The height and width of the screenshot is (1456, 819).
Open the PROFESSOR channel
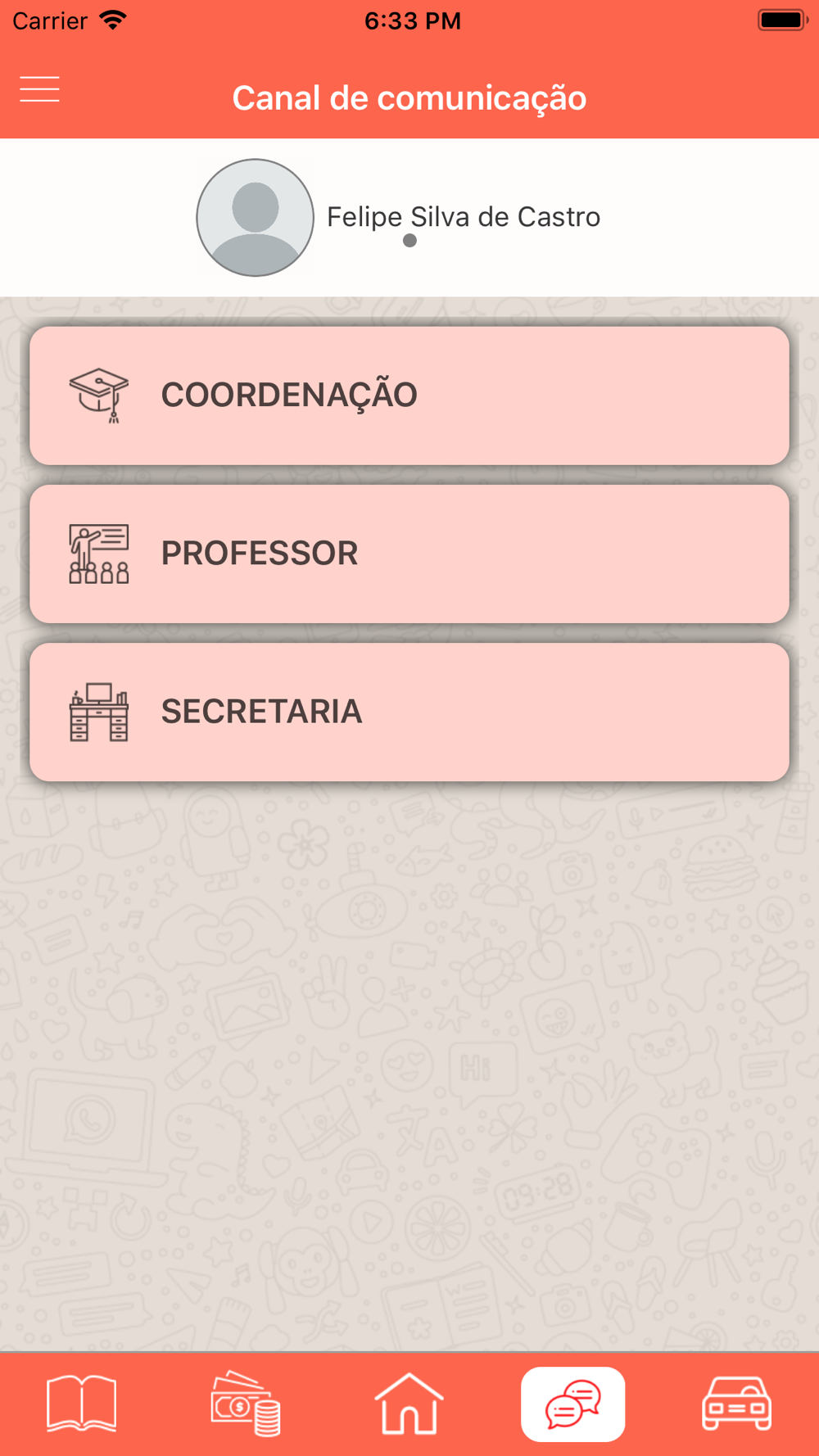[x=409, y=554]
